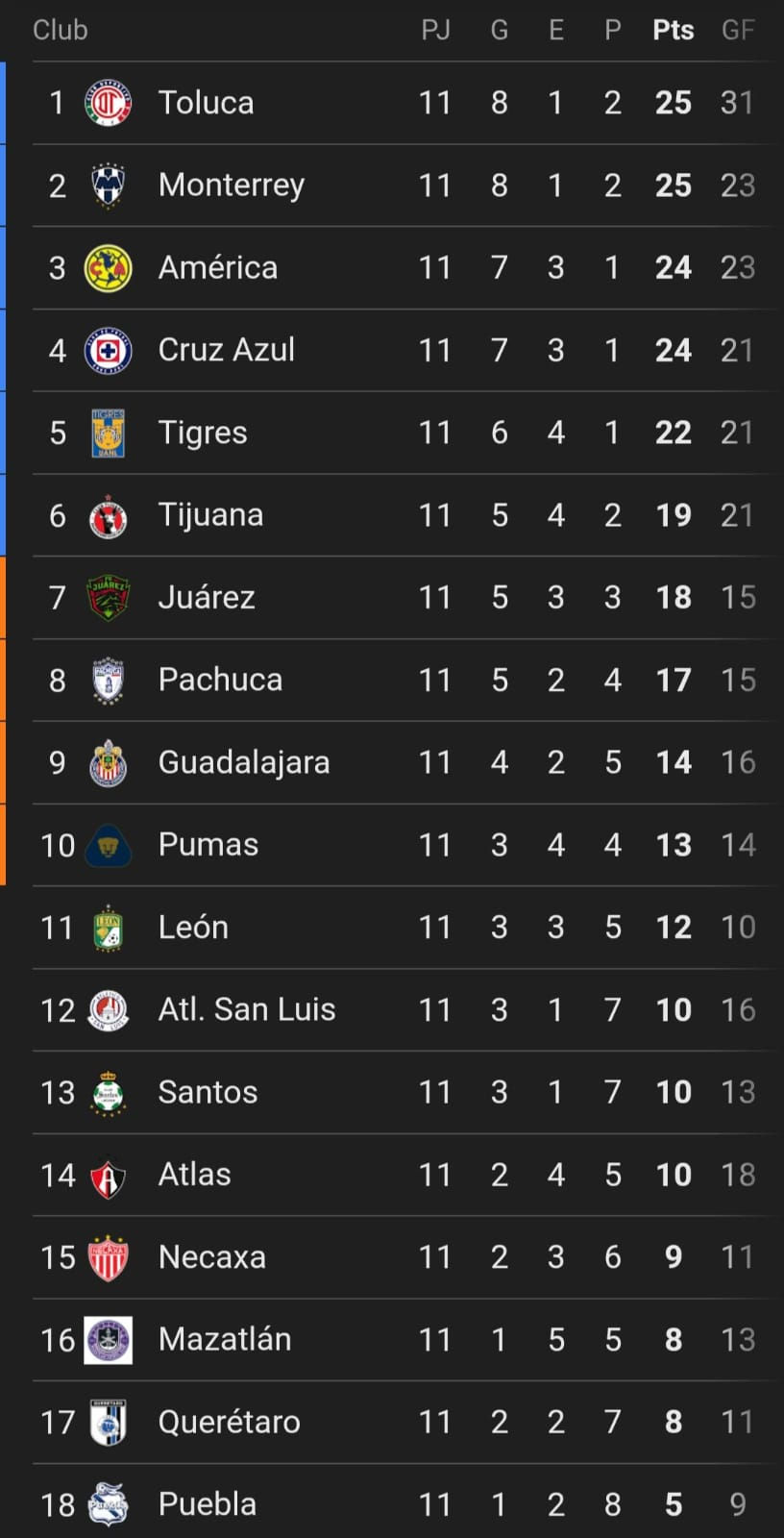View Atl. San Luis team details
784x1538 pixels.
coord(246,1009)
